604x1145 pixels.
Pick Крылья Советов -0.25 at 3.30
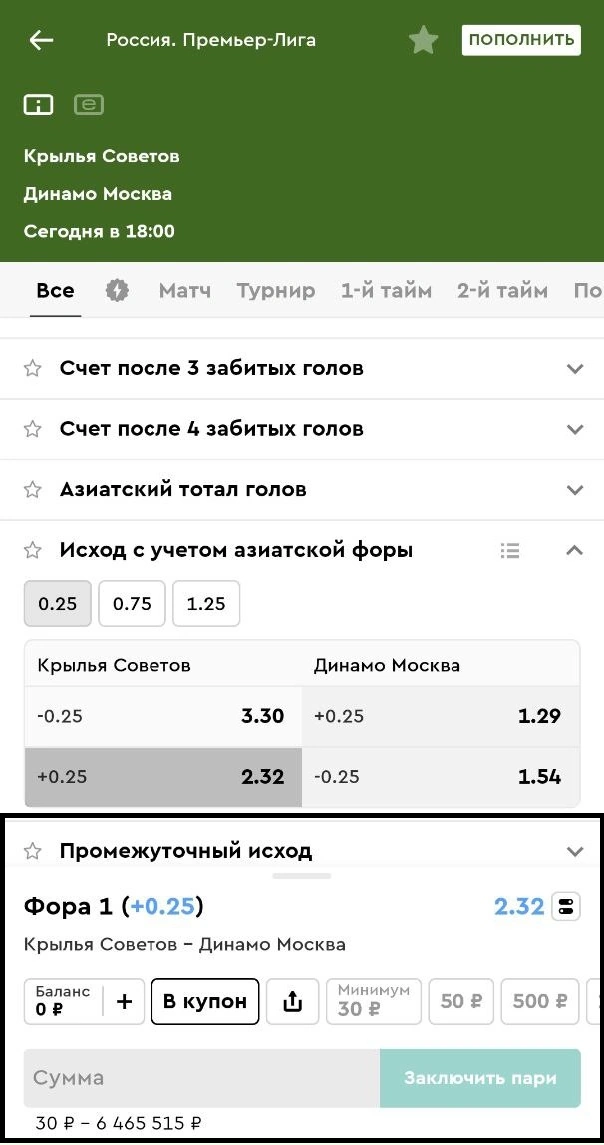pyautogui.click(x=162, y=716)
